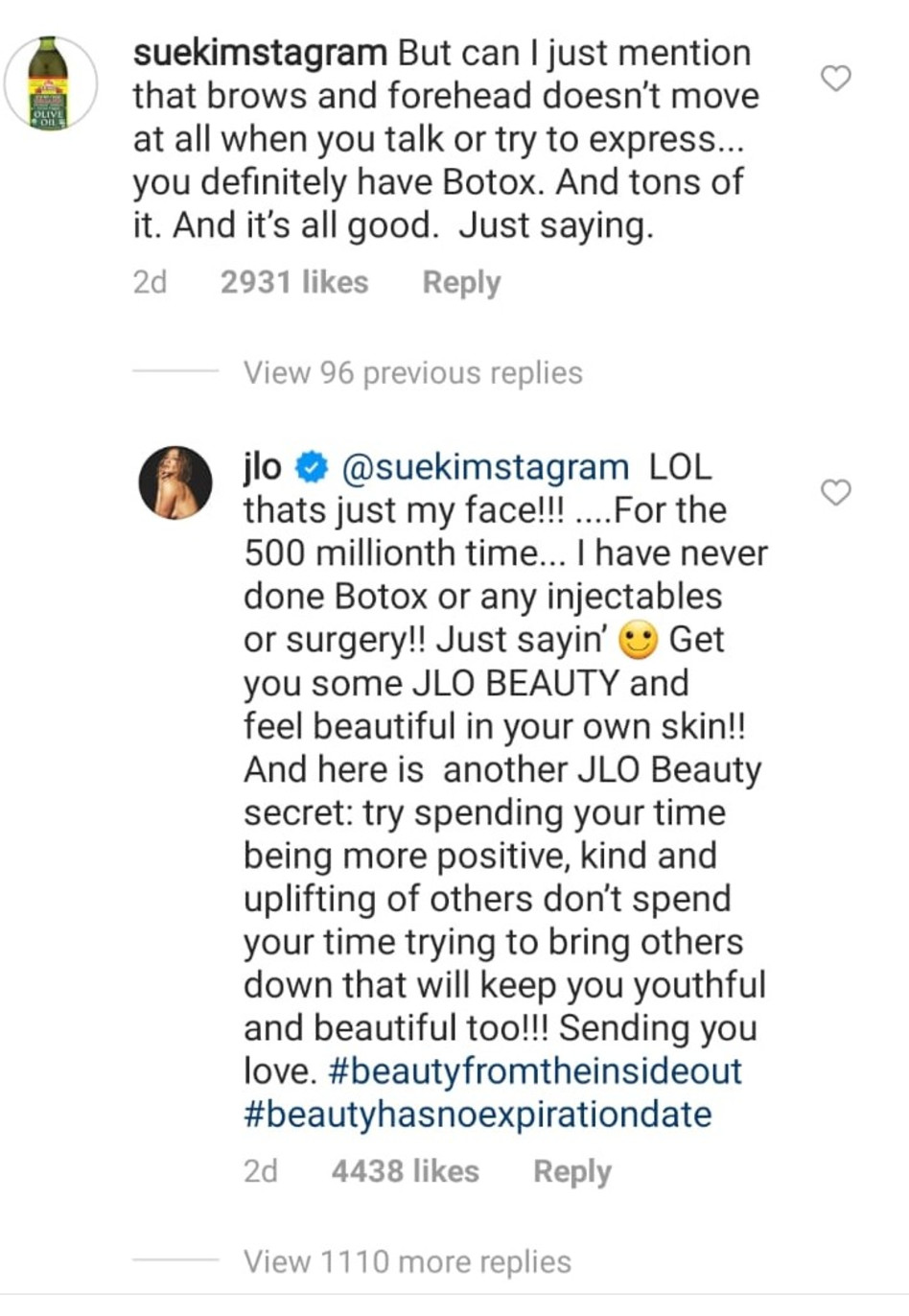Expand View 1110 more replies

(x=407, y=1261)
